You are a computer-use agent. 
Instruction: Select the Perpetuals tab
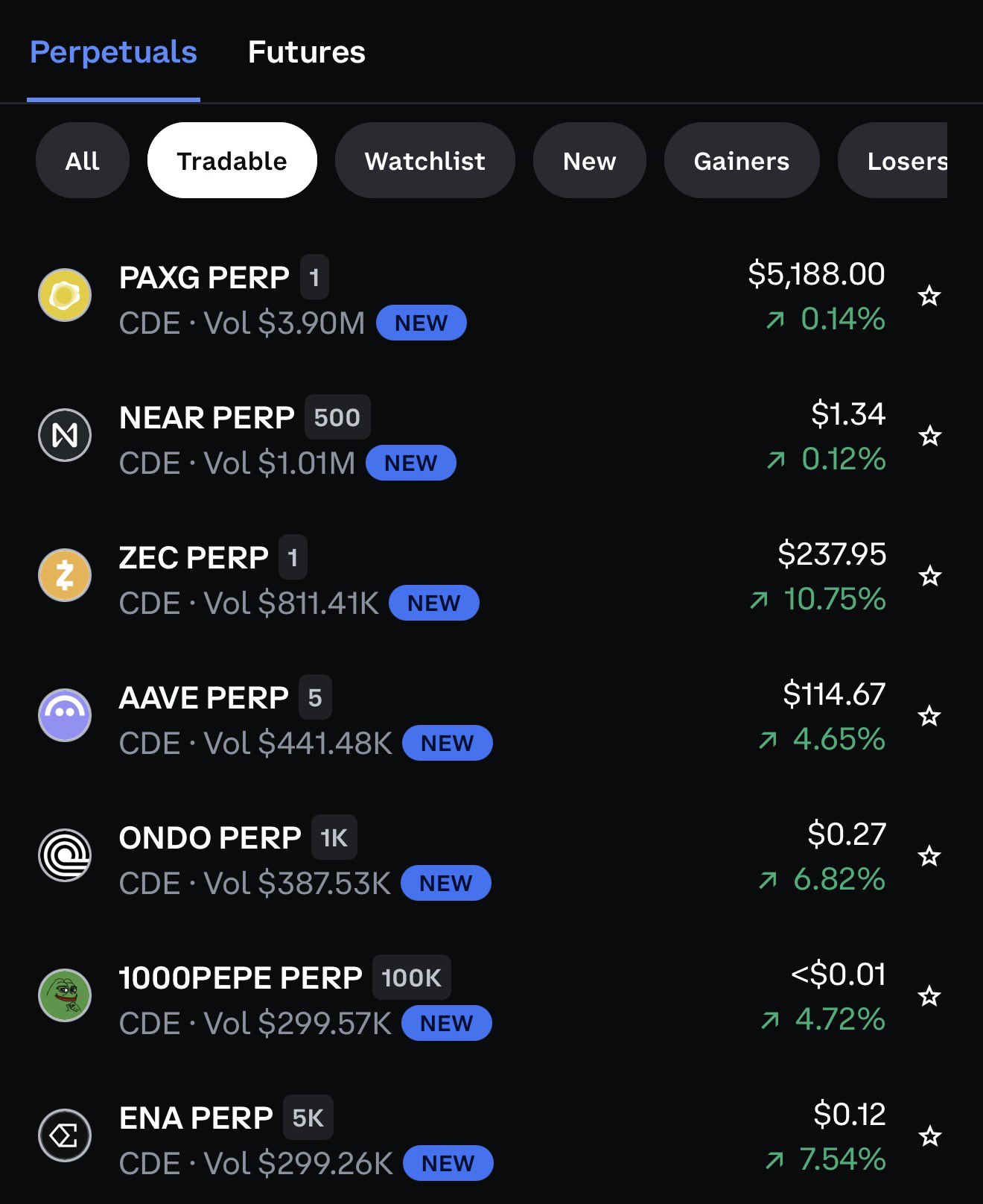coord(113,52)
